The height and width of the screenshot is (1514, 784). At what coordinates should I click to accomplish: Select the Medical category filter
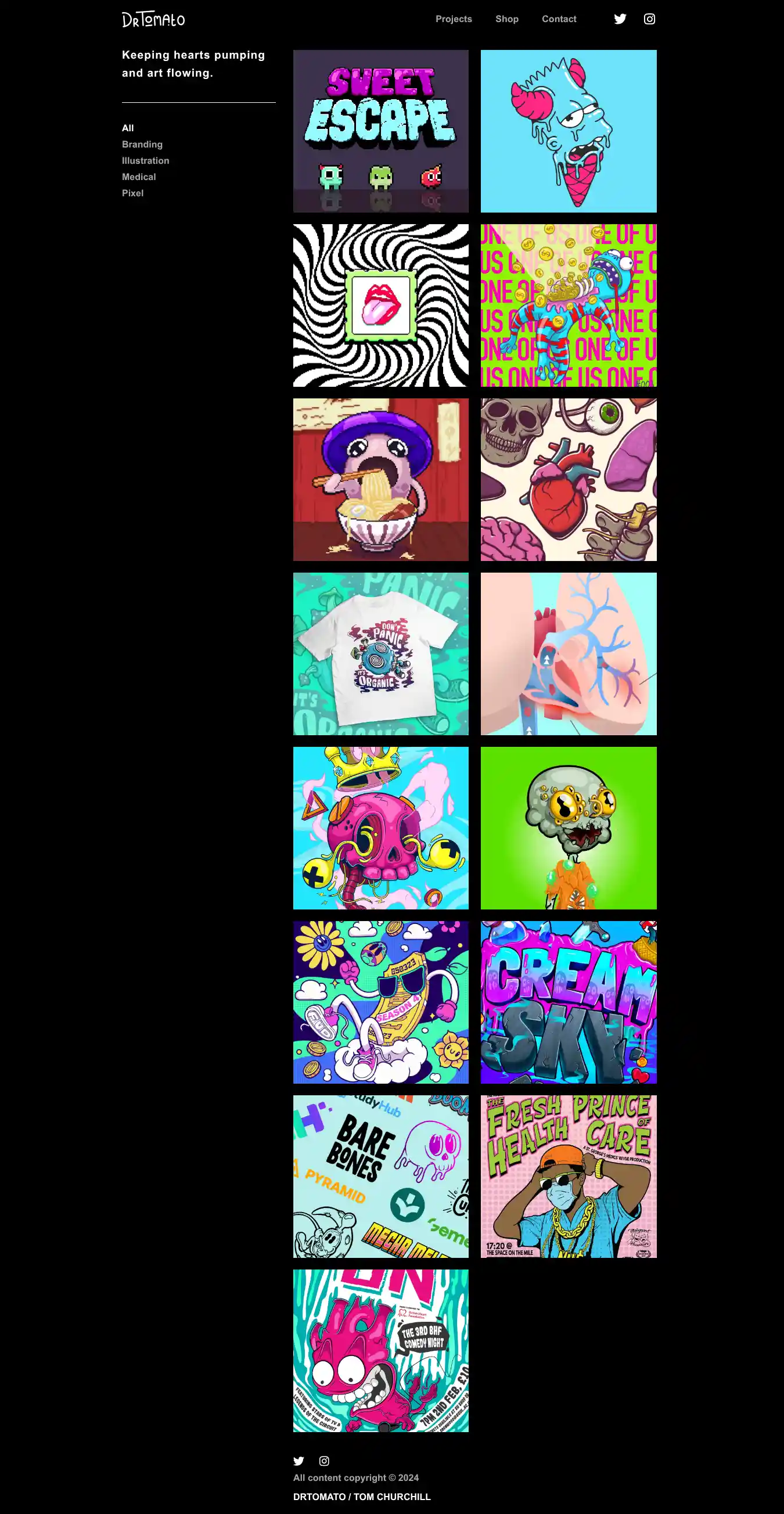point(139,177)
